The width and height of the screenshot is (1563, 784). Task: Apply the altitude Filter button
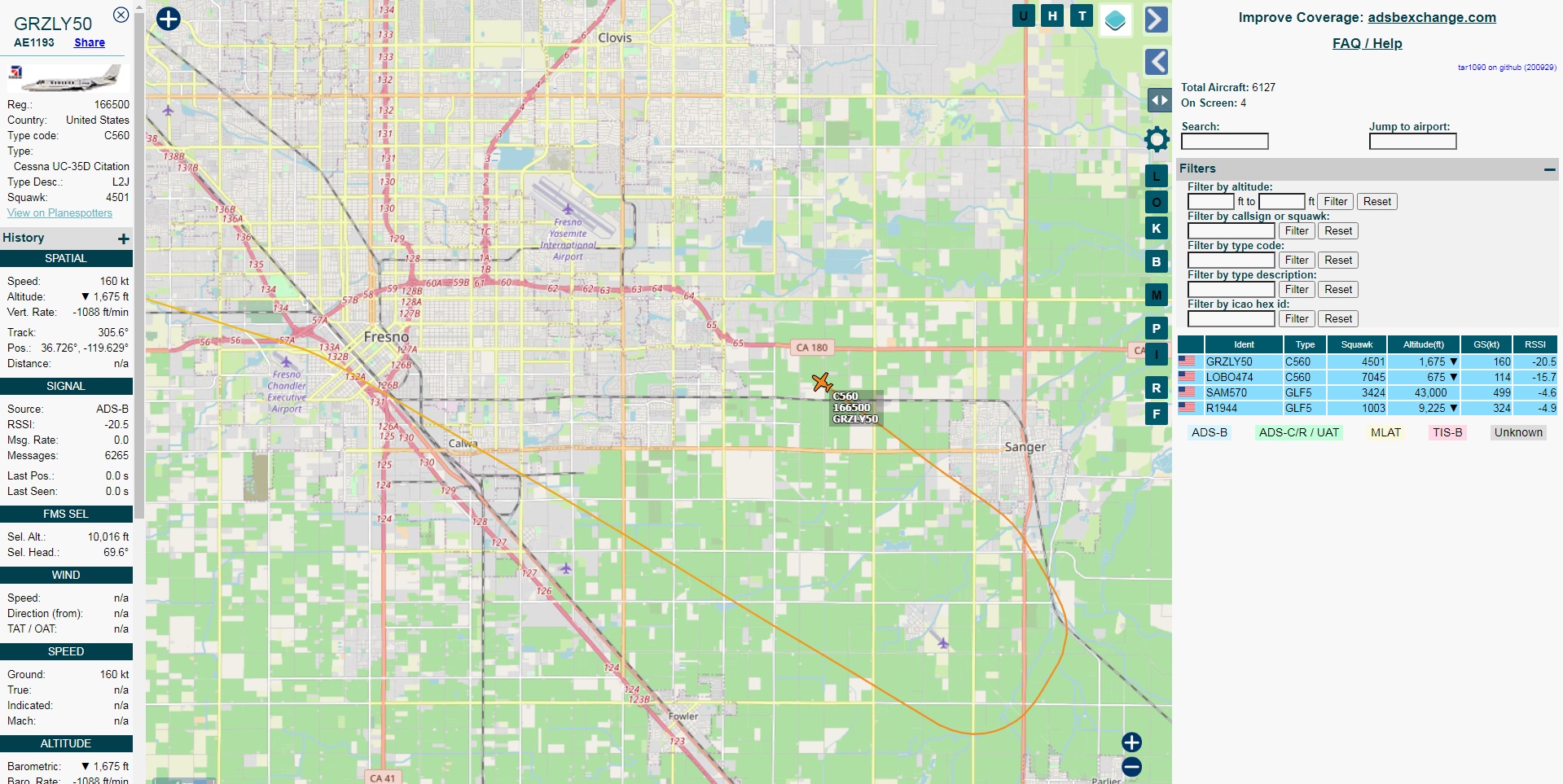click(1335, 201)
